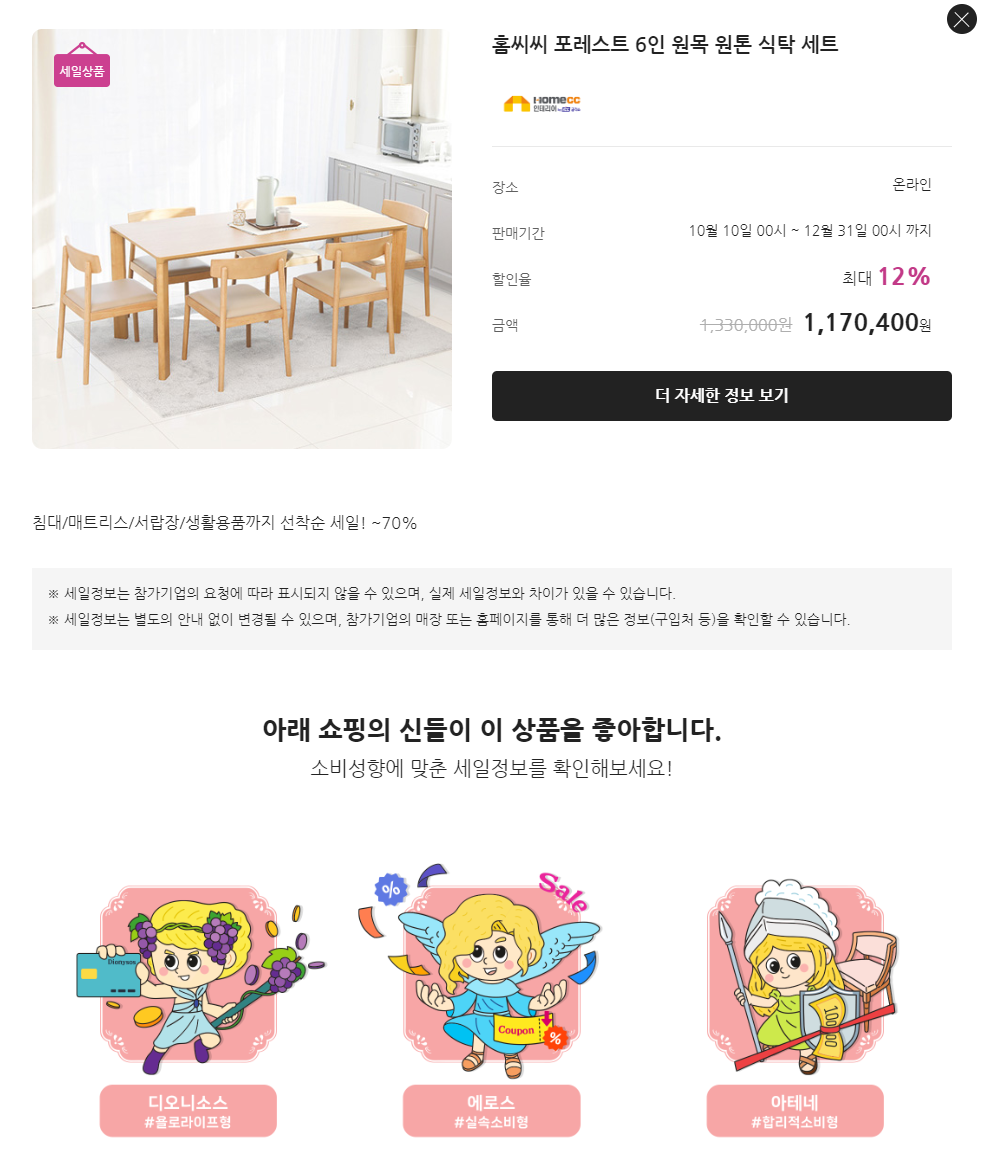This screenshot has height=1175, width=985.
Task: Tap the 더 자세한 정보 보기 button
Action: (721, 396)
